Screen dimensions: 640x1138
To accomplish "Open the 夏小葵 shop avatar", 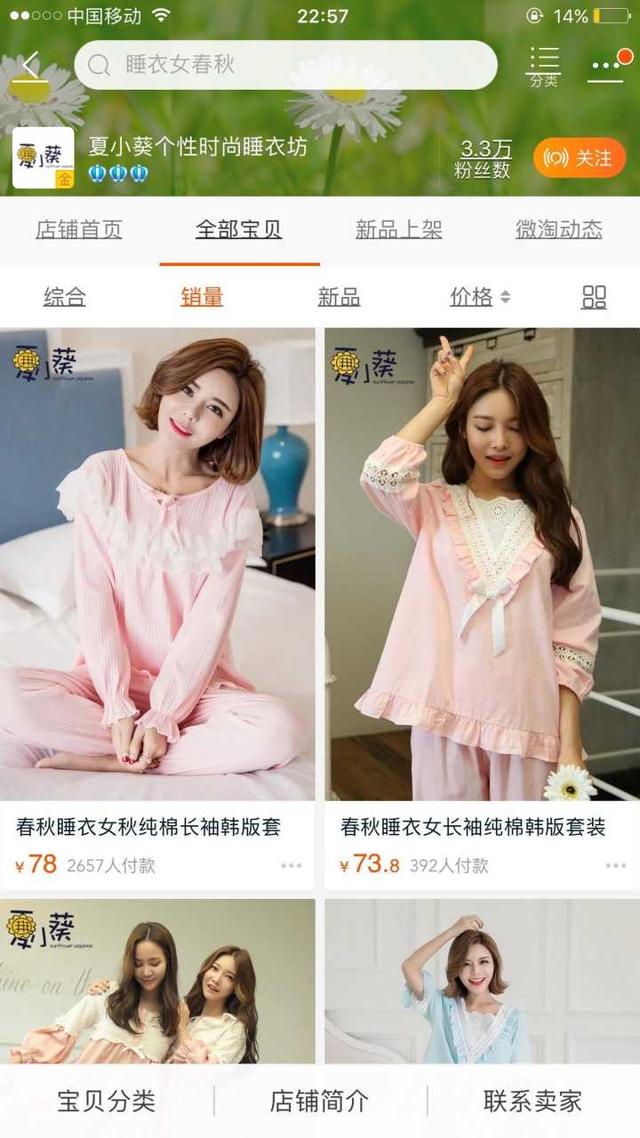I will tap(43, 158).
